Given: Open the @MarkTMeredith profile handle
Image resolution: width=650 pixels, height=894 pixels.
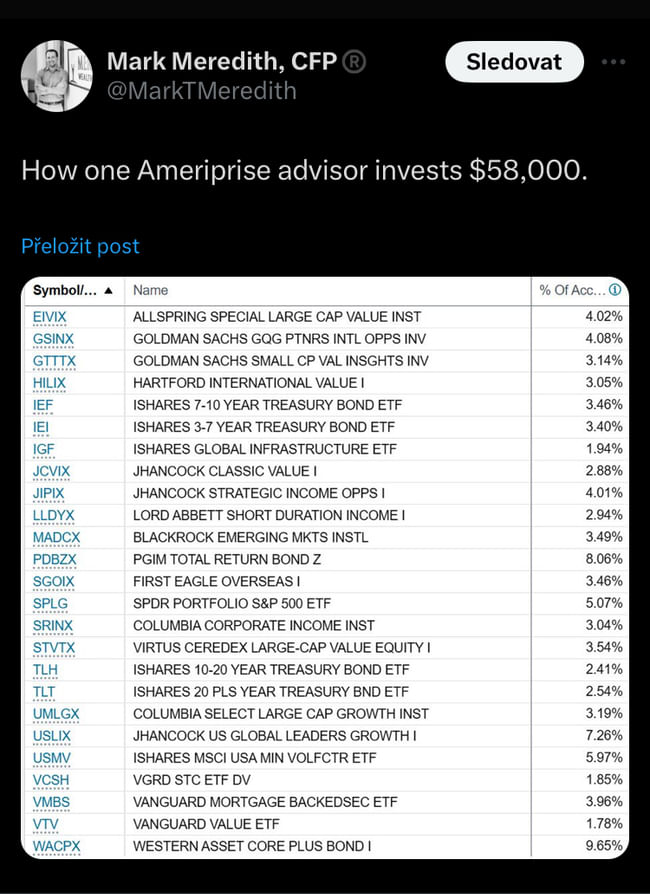Looking at the screenshot, I should pyautogui.click(x=202, y=91).
